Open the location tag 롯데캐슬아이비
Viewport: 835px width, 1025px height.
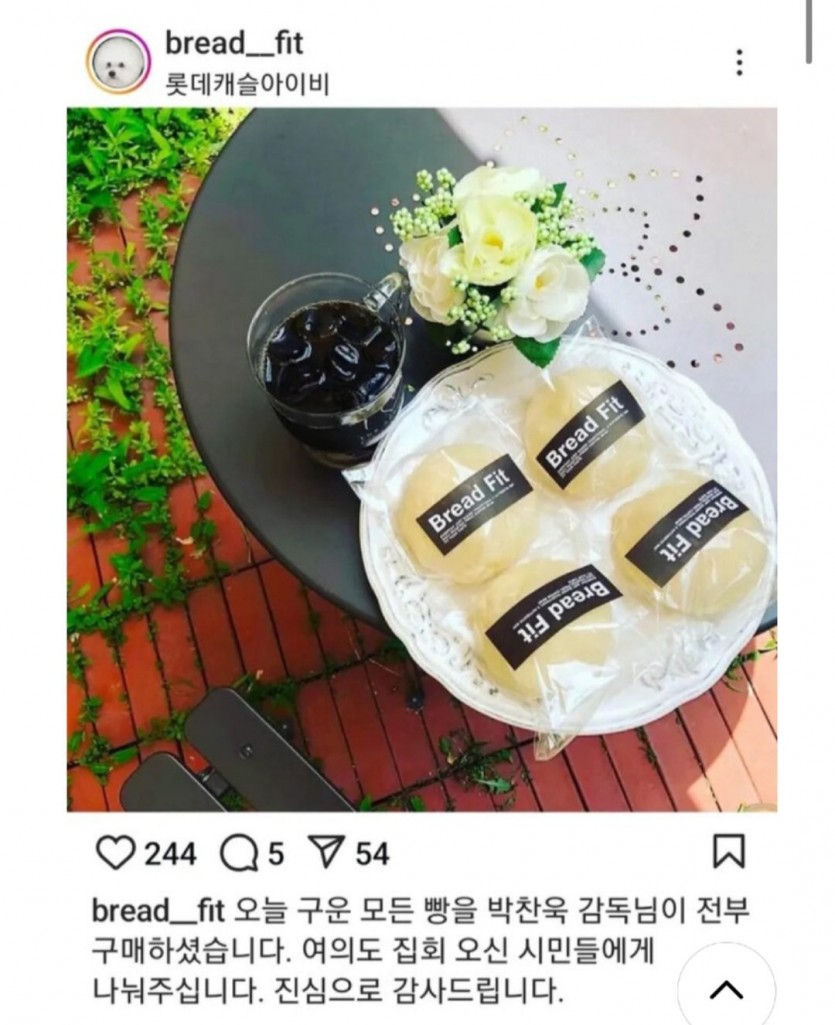[x=246, y=84]
